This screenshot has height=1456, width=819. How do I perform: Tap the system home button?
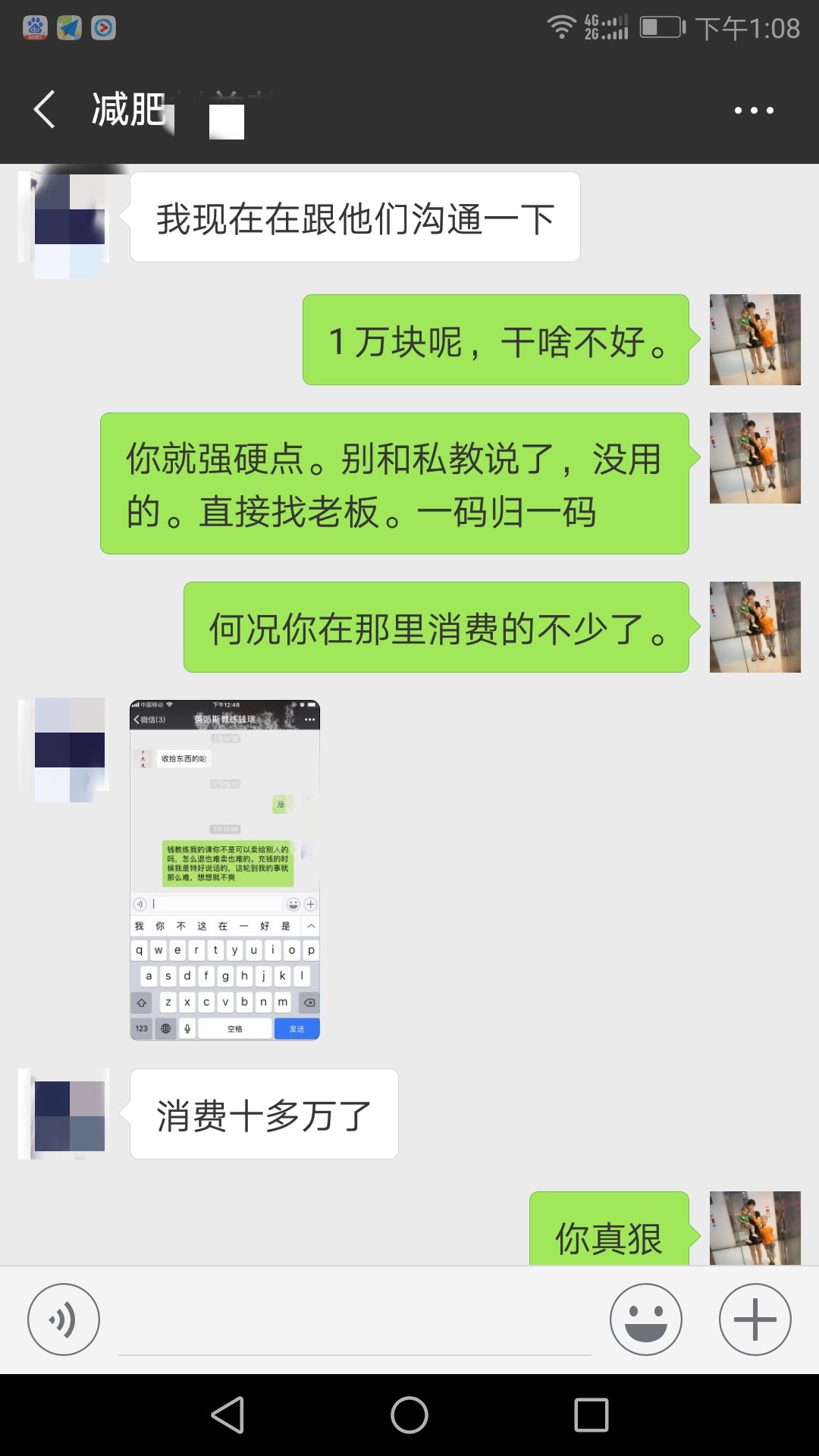pyautogui.click(x=409, y=1415)
